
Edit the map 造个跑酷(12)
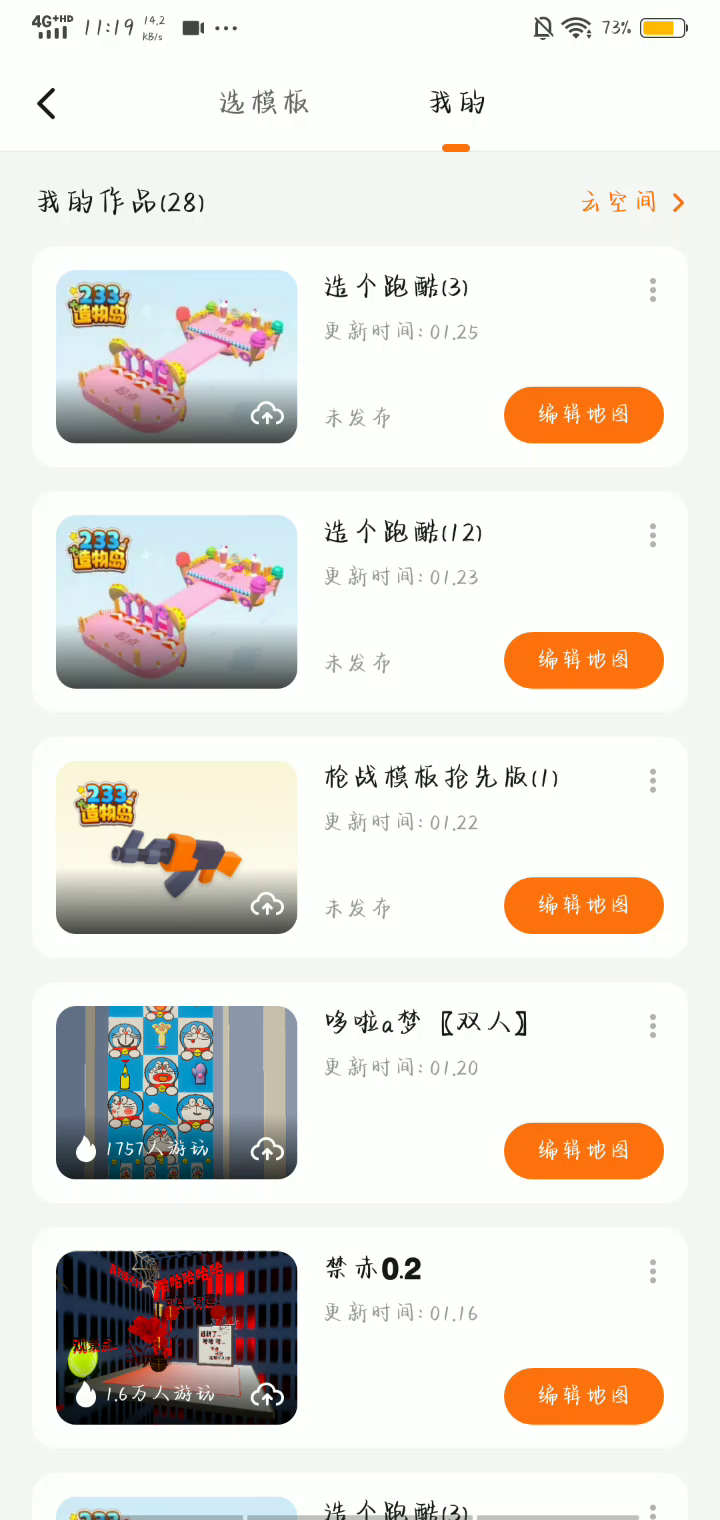pos(583,660)
